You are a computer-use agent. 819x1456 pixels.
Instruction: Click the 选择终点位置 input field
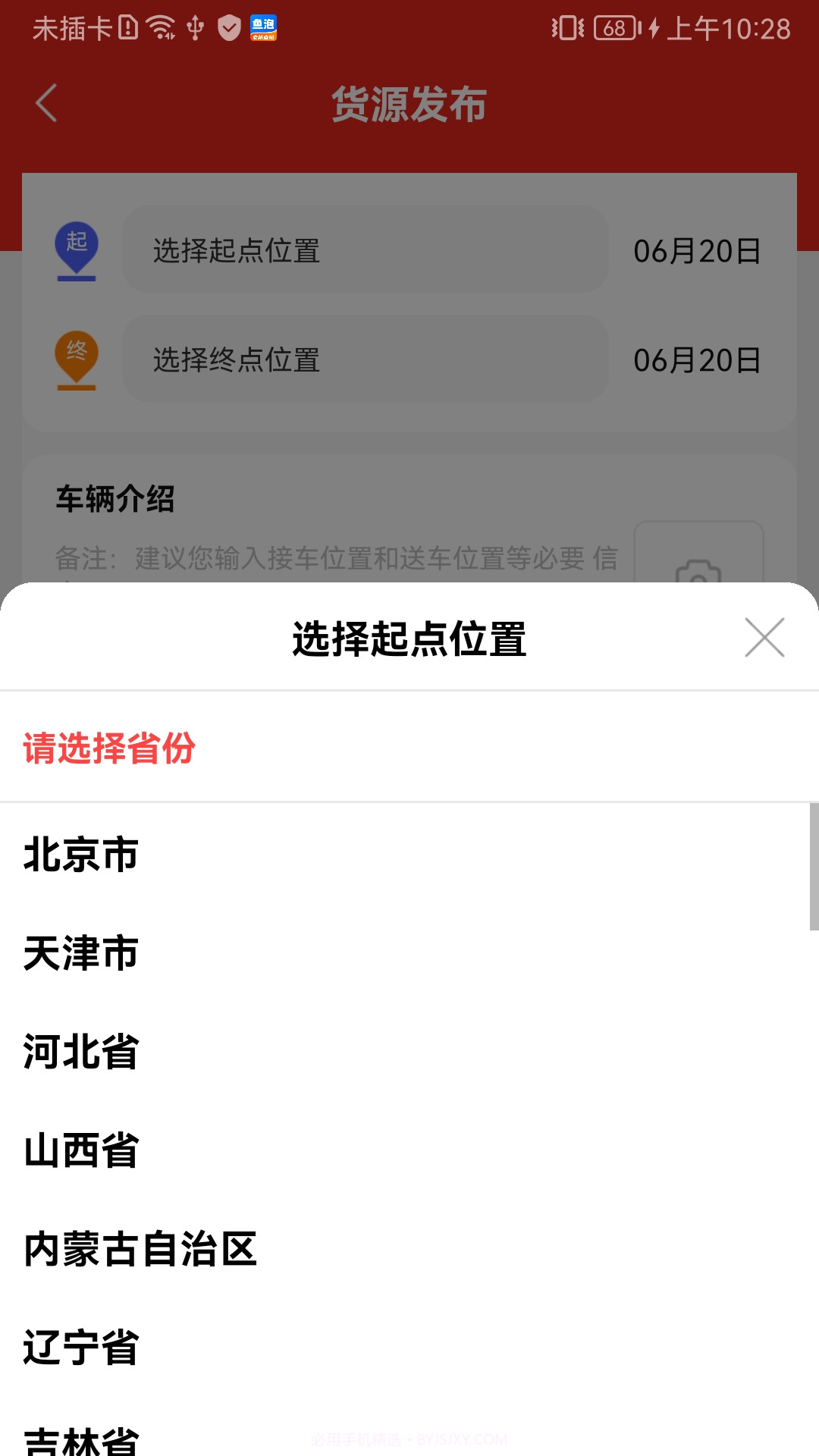(x=364, y=362)
